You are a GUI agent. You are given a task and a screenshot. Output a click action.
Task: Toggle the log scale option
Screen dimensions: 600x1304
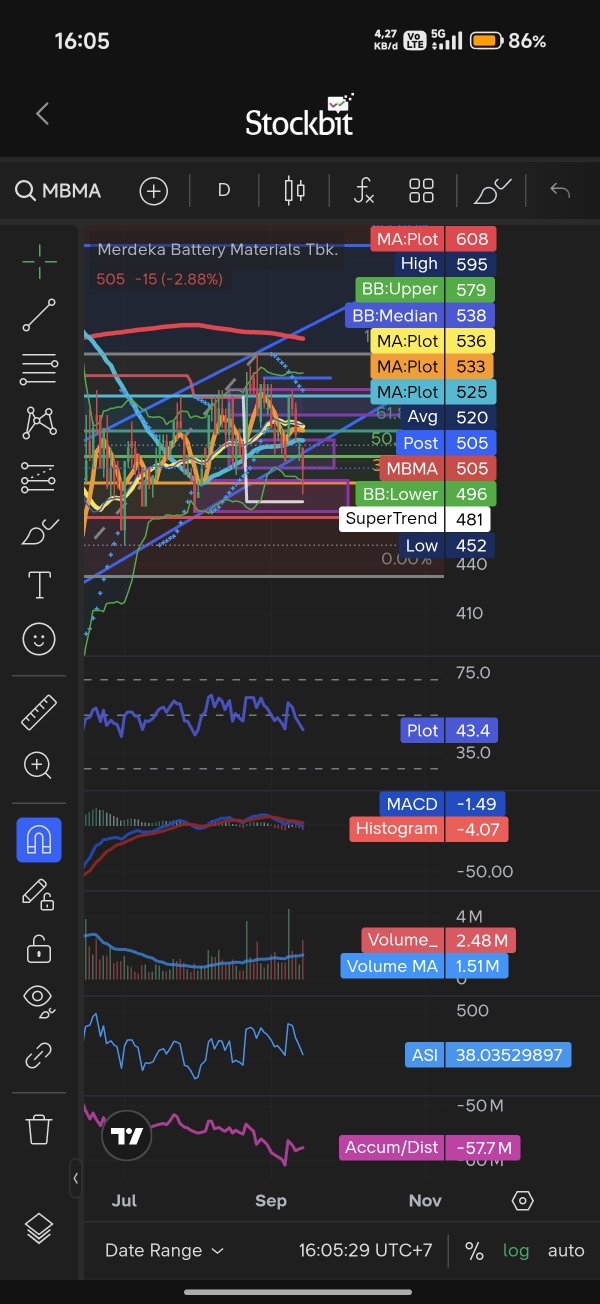[x=517, y=1250]
